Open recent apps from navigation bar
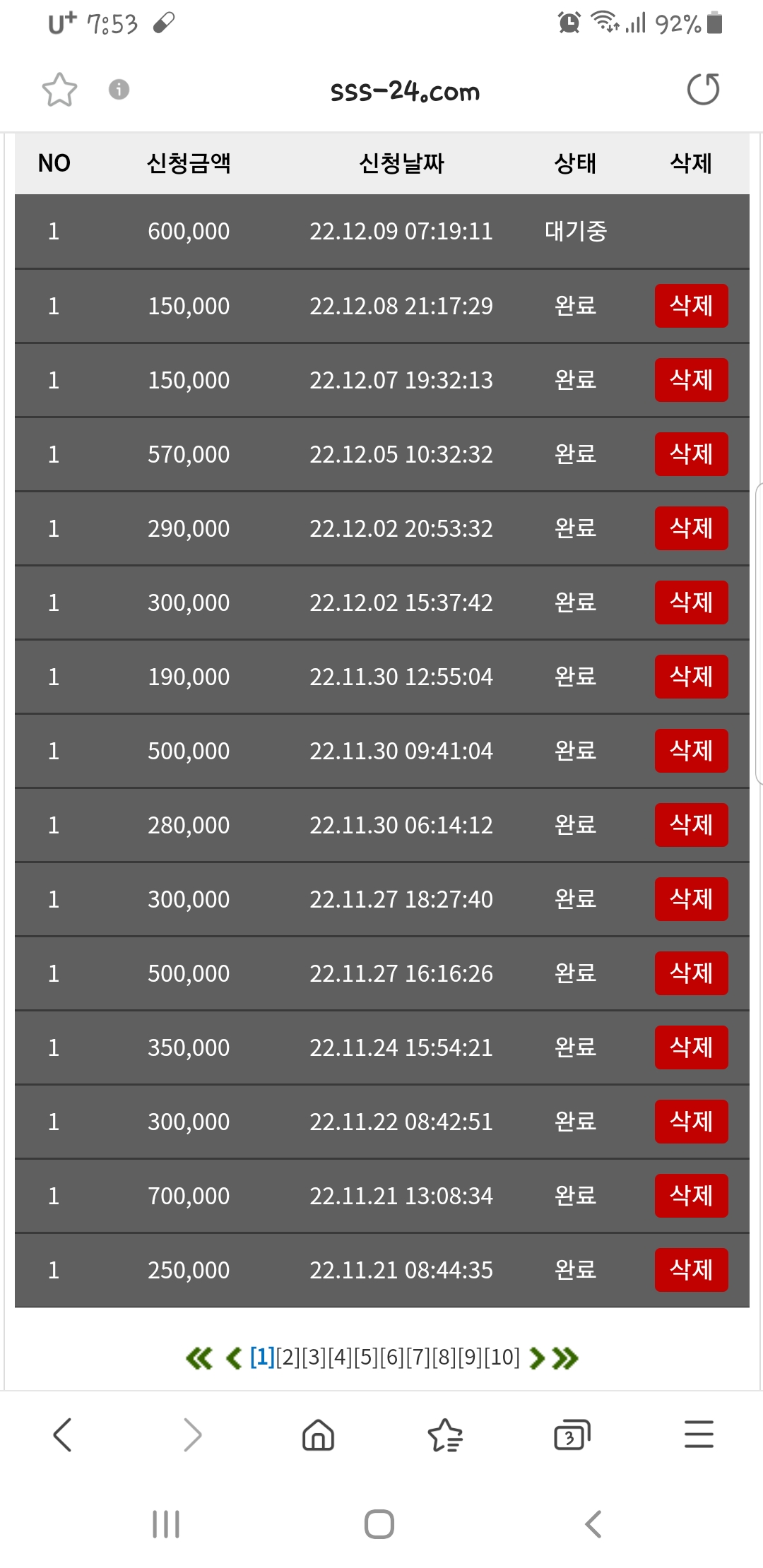The height and width of the screenshot is (1568, 763). 166,1524
